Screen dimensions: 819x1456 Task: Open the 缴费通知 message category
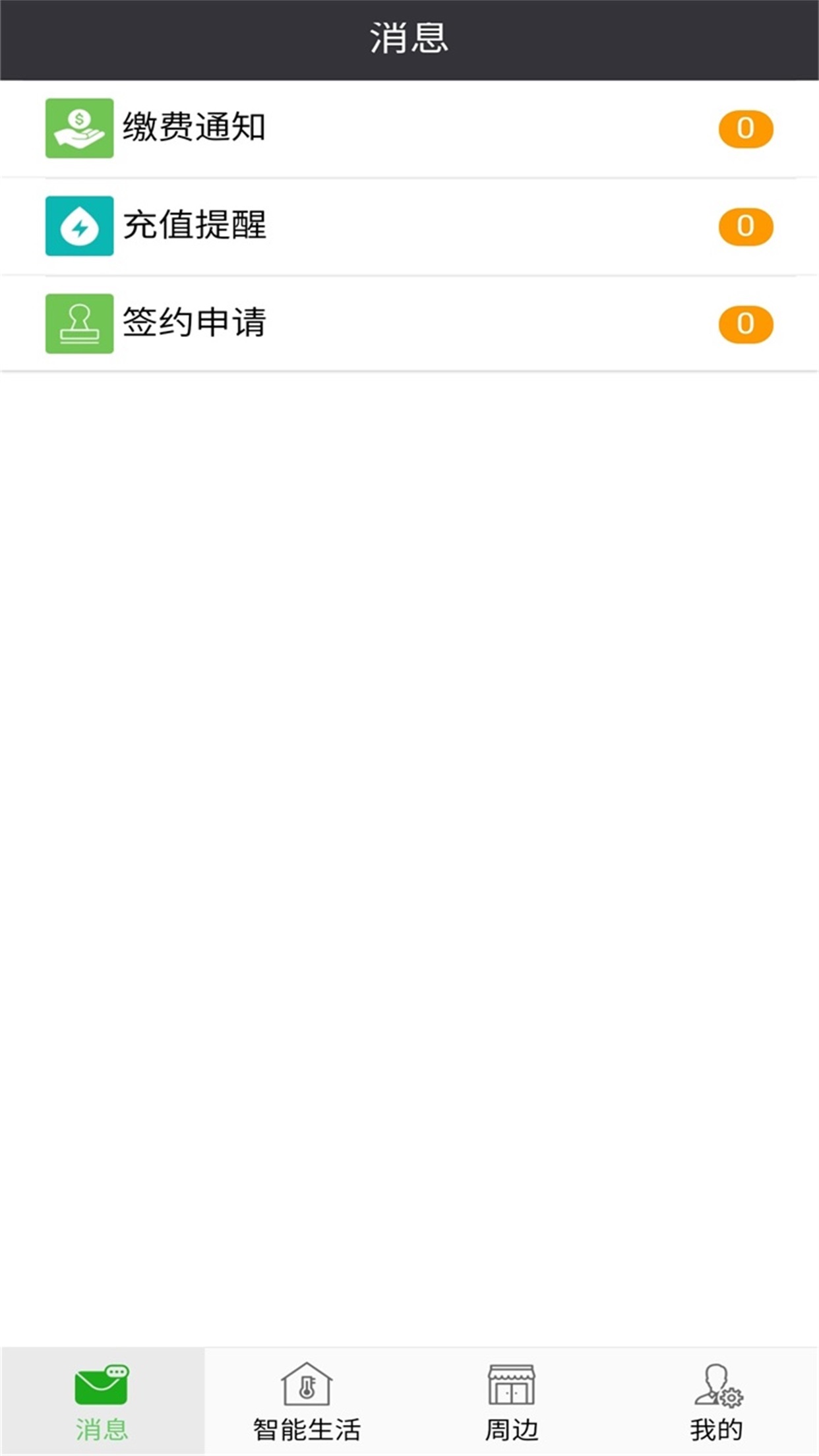pos(330,129)
